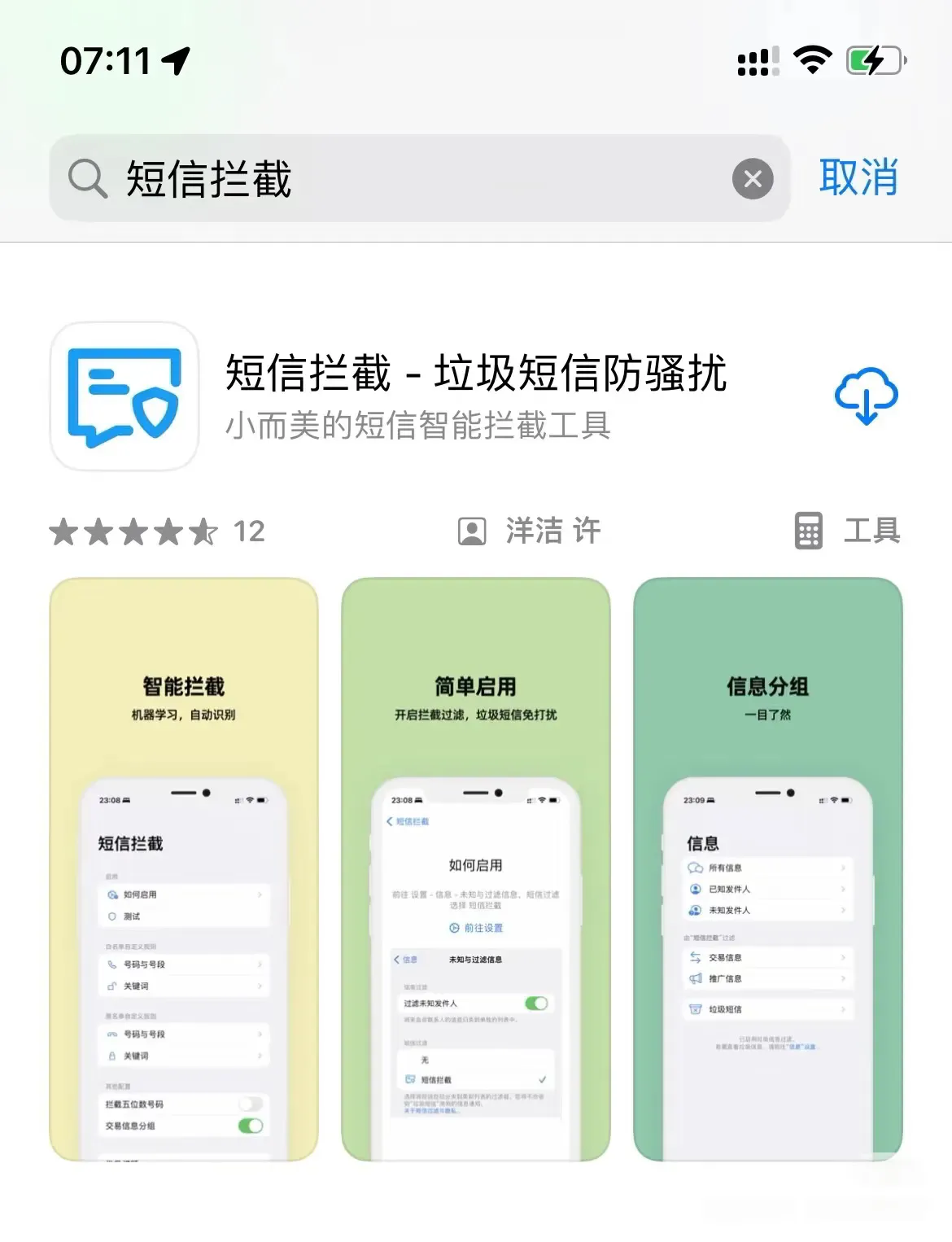Click the arrows icon next to 交易信息
The image size is (952, 1242).
(695, 958)
